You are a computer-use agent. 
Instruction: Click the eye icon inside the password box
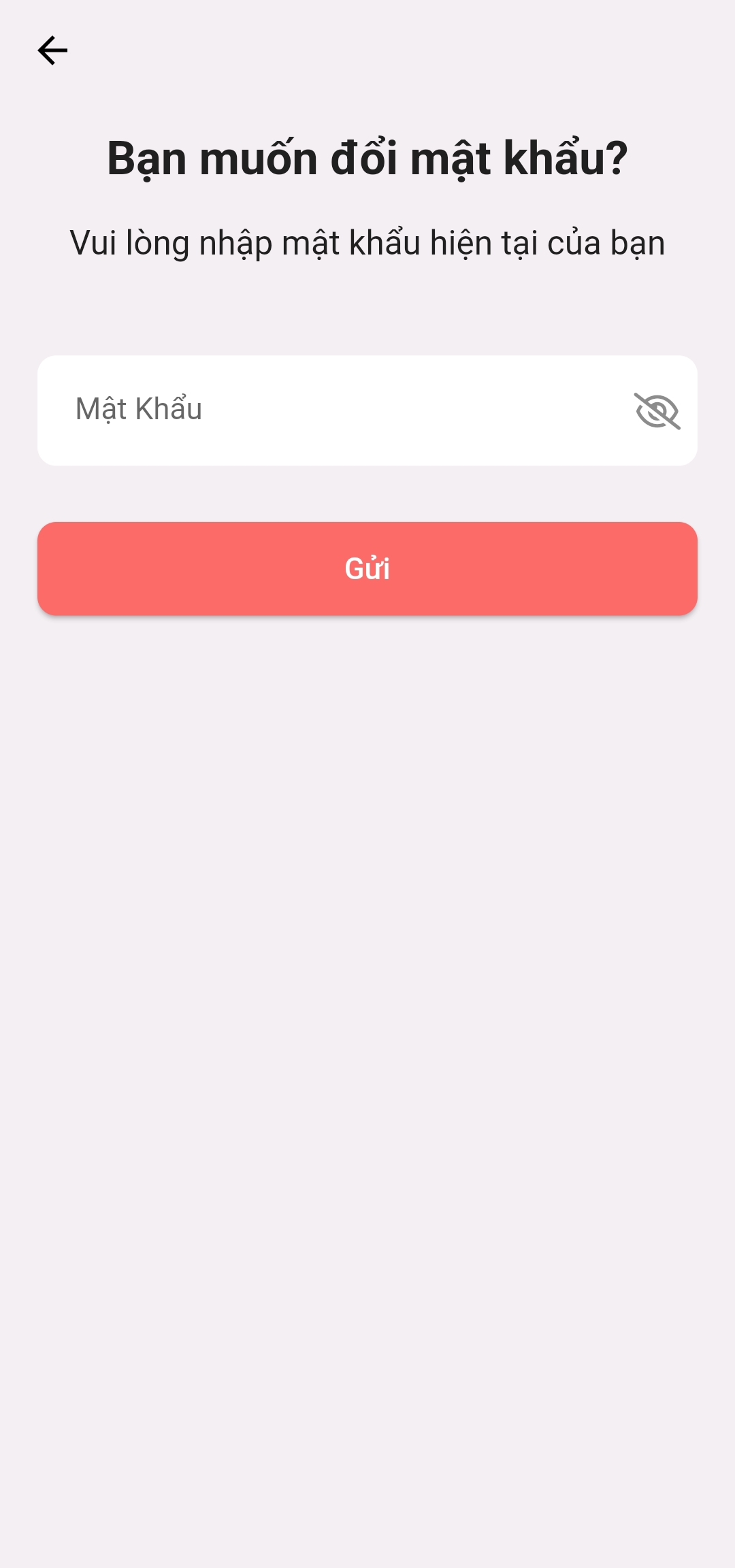(655, 409)
